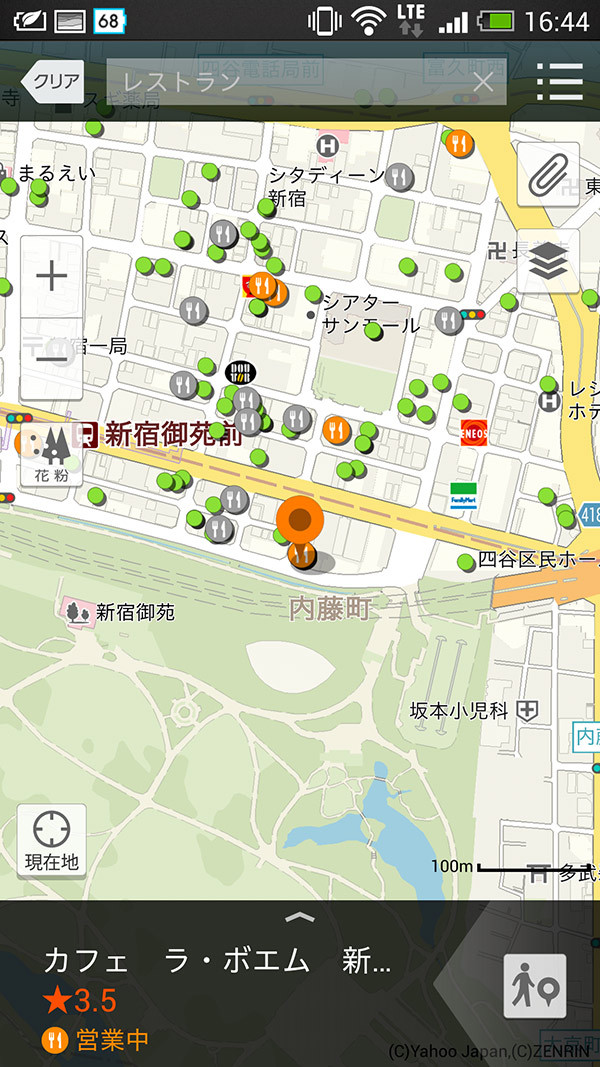The height and width of the screenshot is (1067, 600).
Task: Zoom in with the plus button
Action: coord(51,277)
